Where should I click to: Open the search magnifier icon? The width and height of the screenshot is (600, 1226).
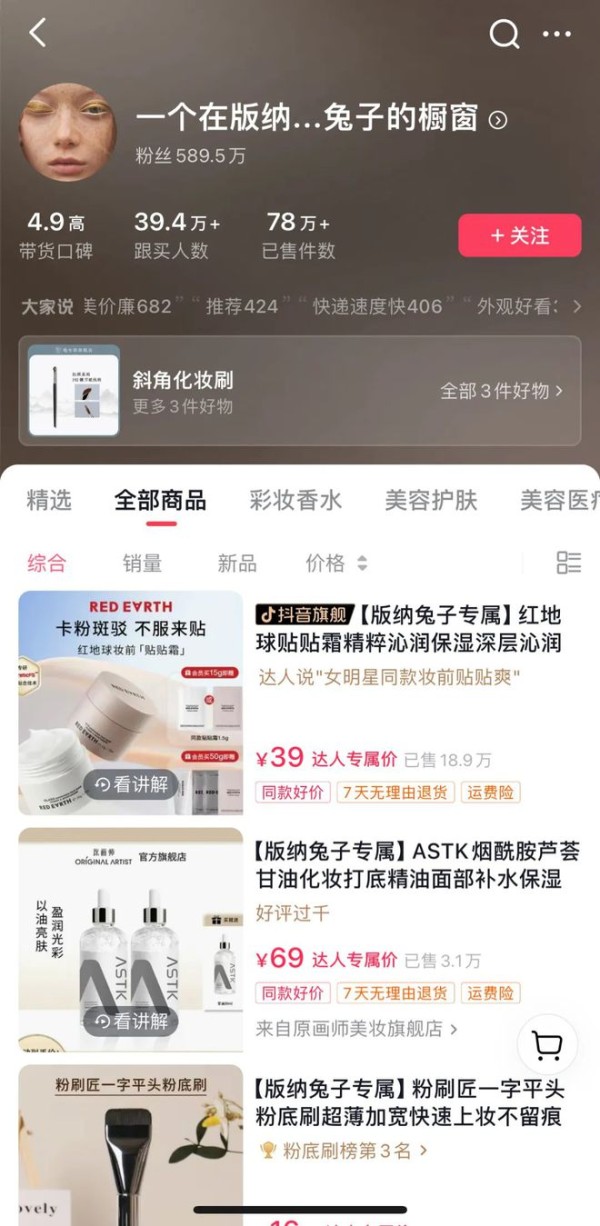[x=504, y=34]
